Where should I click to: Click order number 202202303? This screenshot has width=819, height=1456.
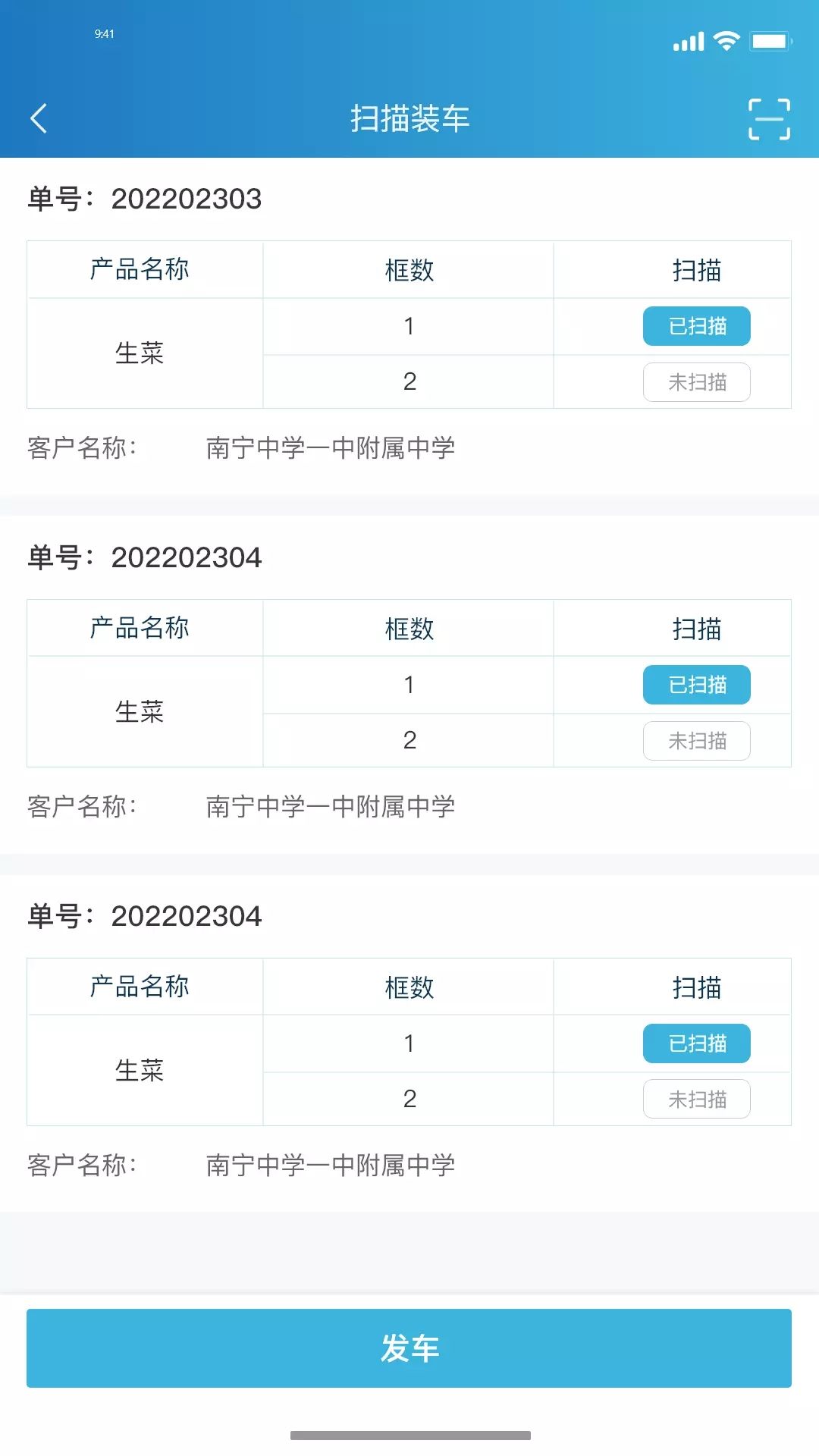pos(186,199)
